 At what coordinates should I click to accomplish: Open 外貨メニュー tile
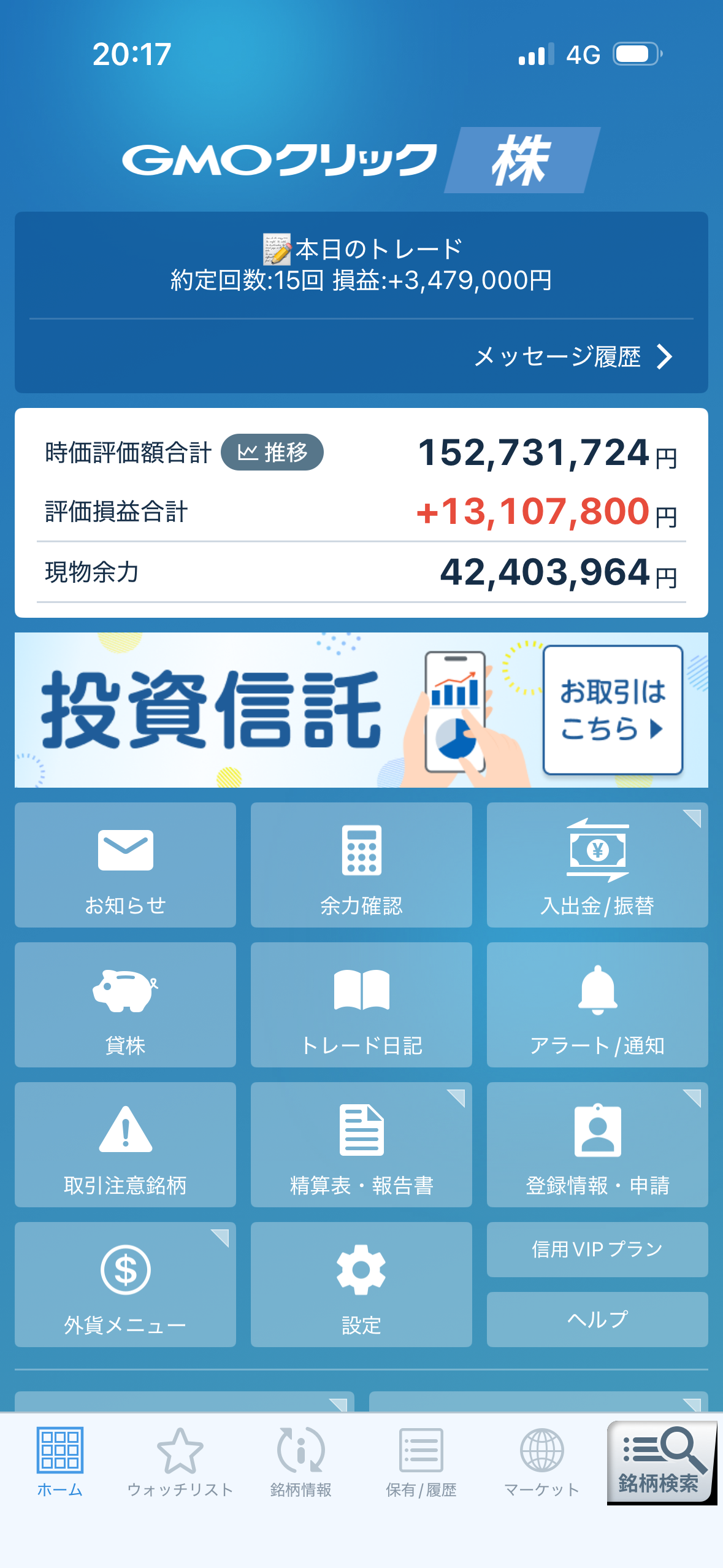125,1285
